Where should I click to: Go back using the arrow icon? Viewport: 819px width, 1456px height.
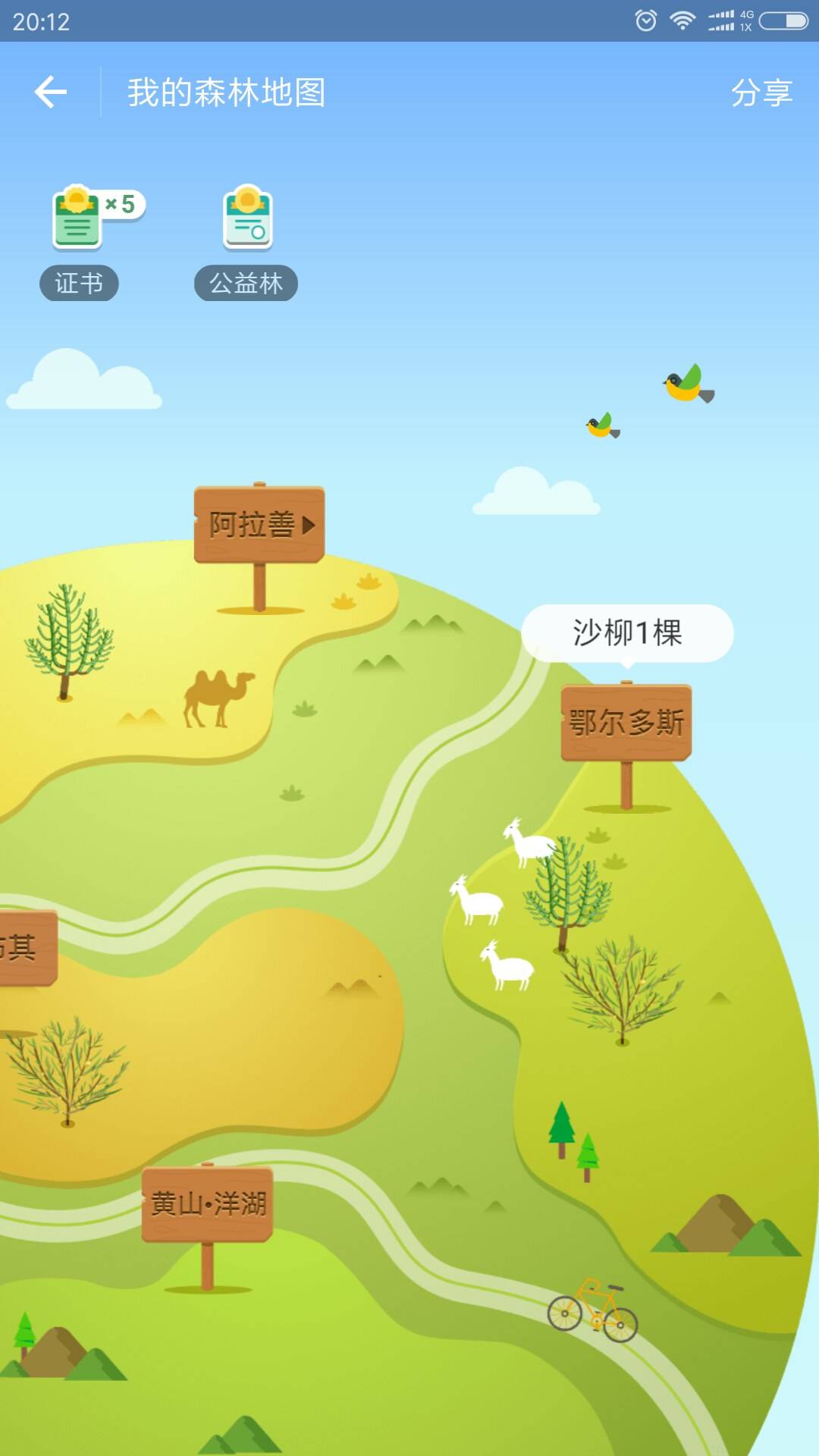pyautogui.click(x=51, y=93)
